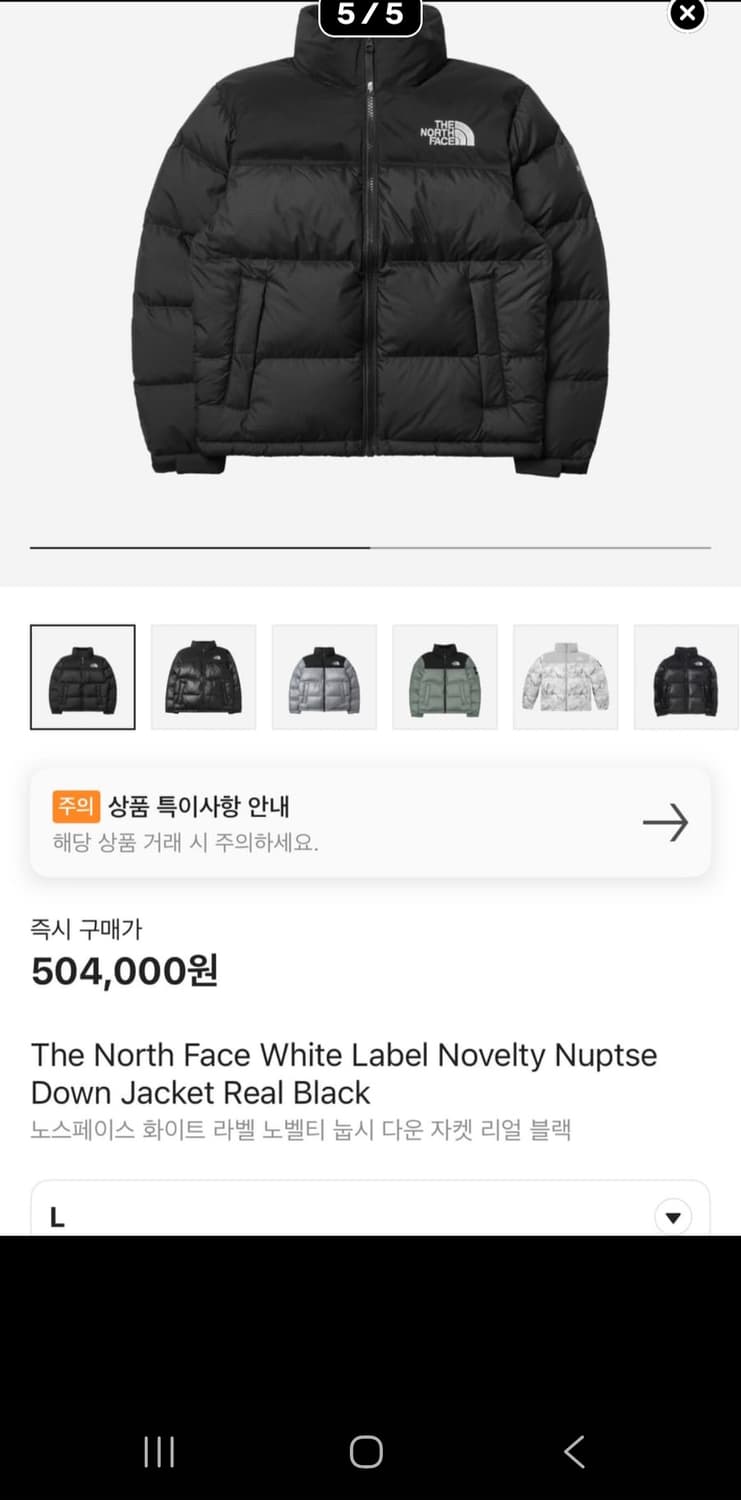
Task: Select the currently active black thumbnail
Action: (82, 676)
